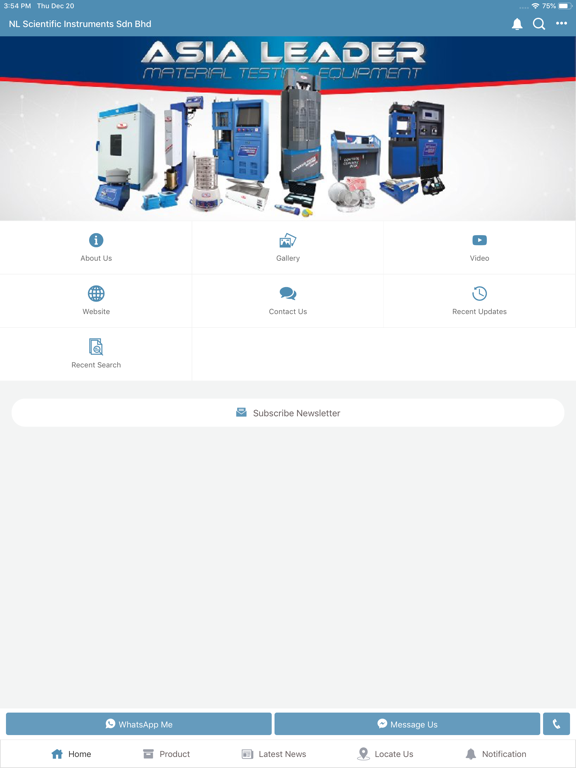Visit the Website tile
576x768 pixels.
pos(96,301)
